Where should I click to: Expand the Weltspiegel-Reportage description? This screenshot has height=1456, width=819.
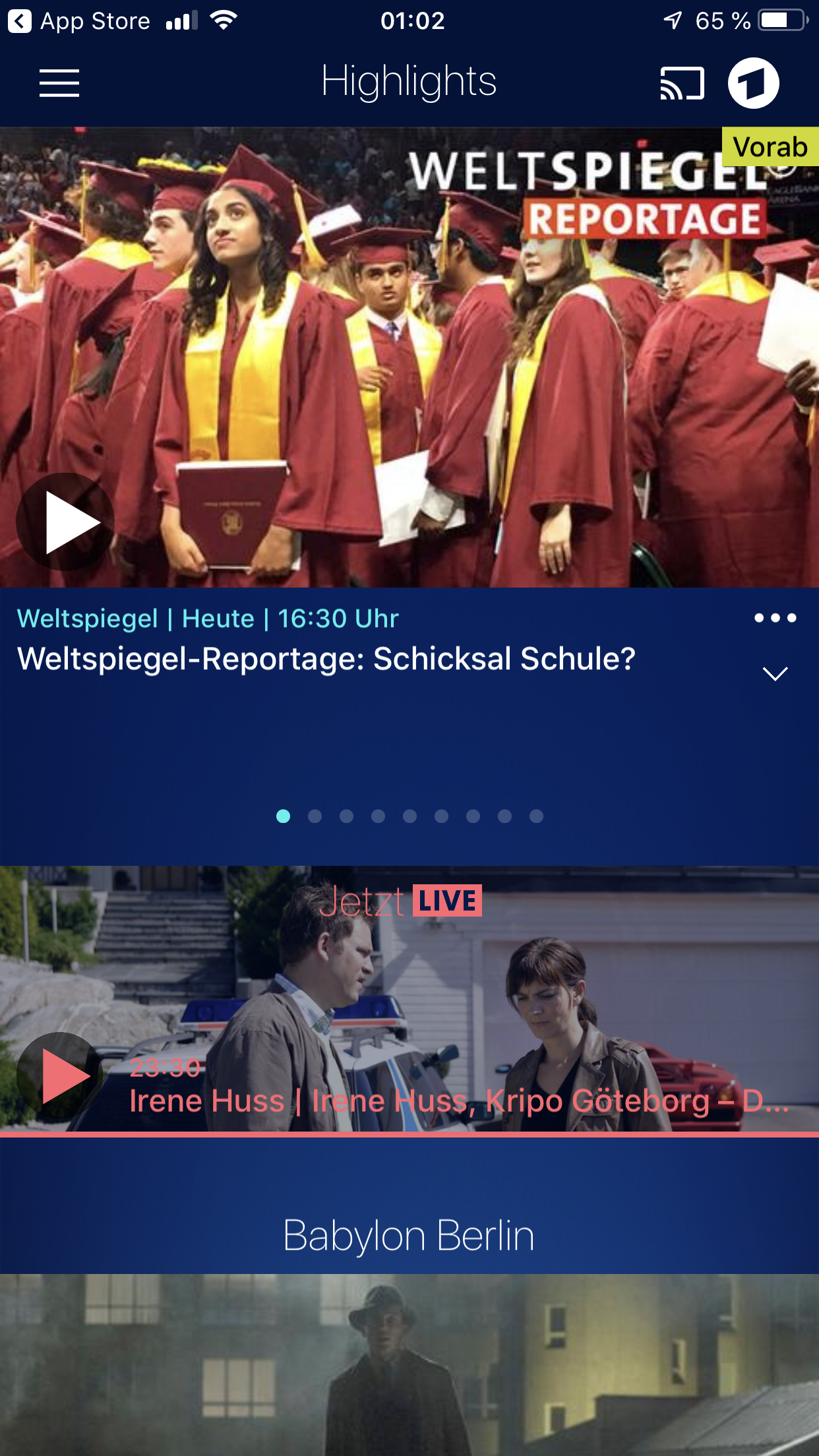(x=775, y=673)
